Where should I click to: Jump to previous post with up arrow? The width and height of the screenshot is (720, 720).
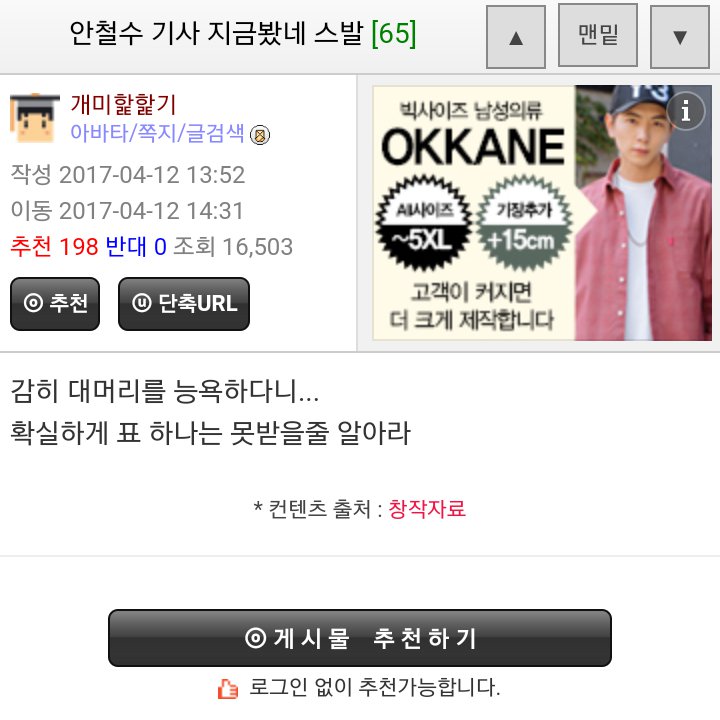click(516, 37)
